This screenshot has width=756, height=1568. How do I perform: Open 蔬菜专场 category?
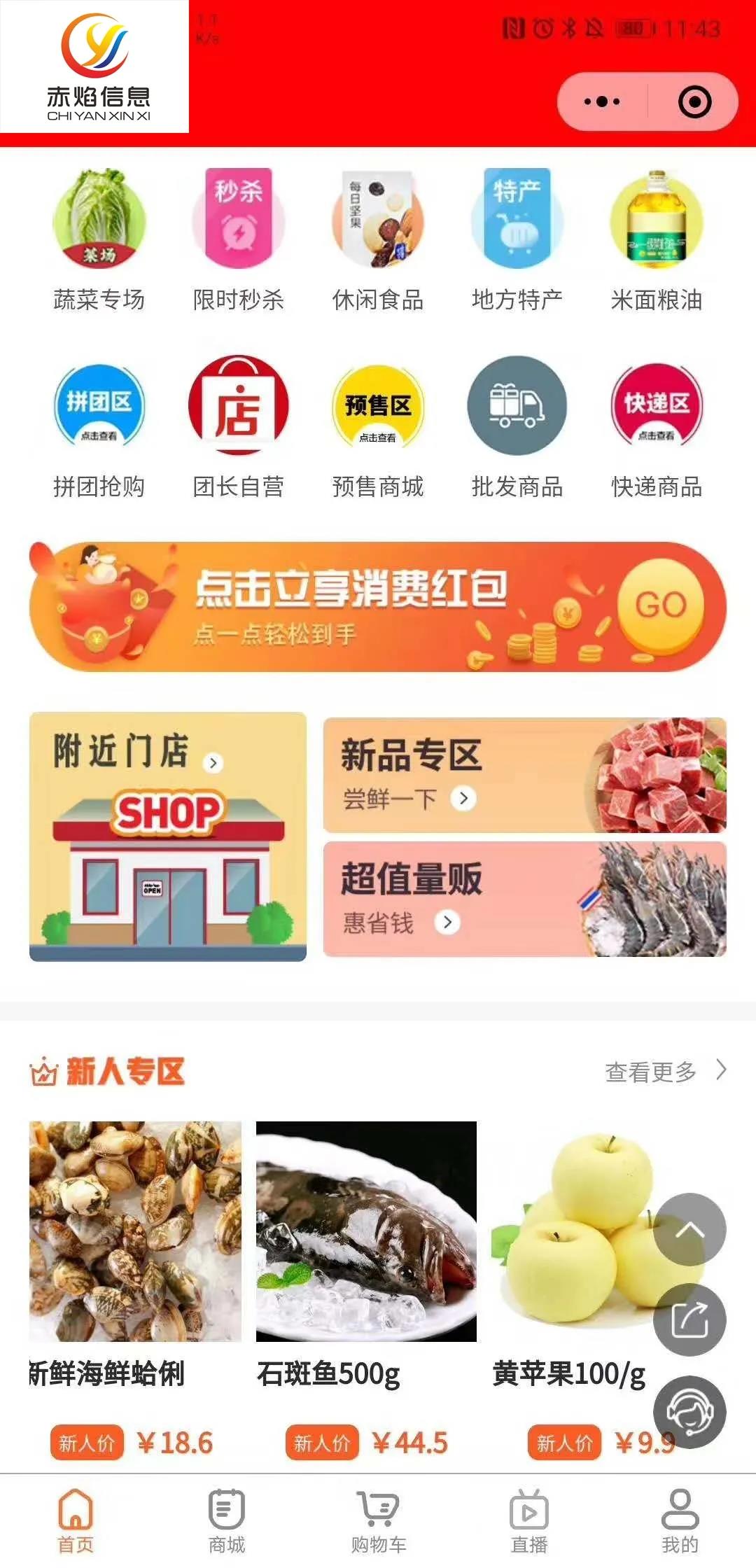coord(99,239)
